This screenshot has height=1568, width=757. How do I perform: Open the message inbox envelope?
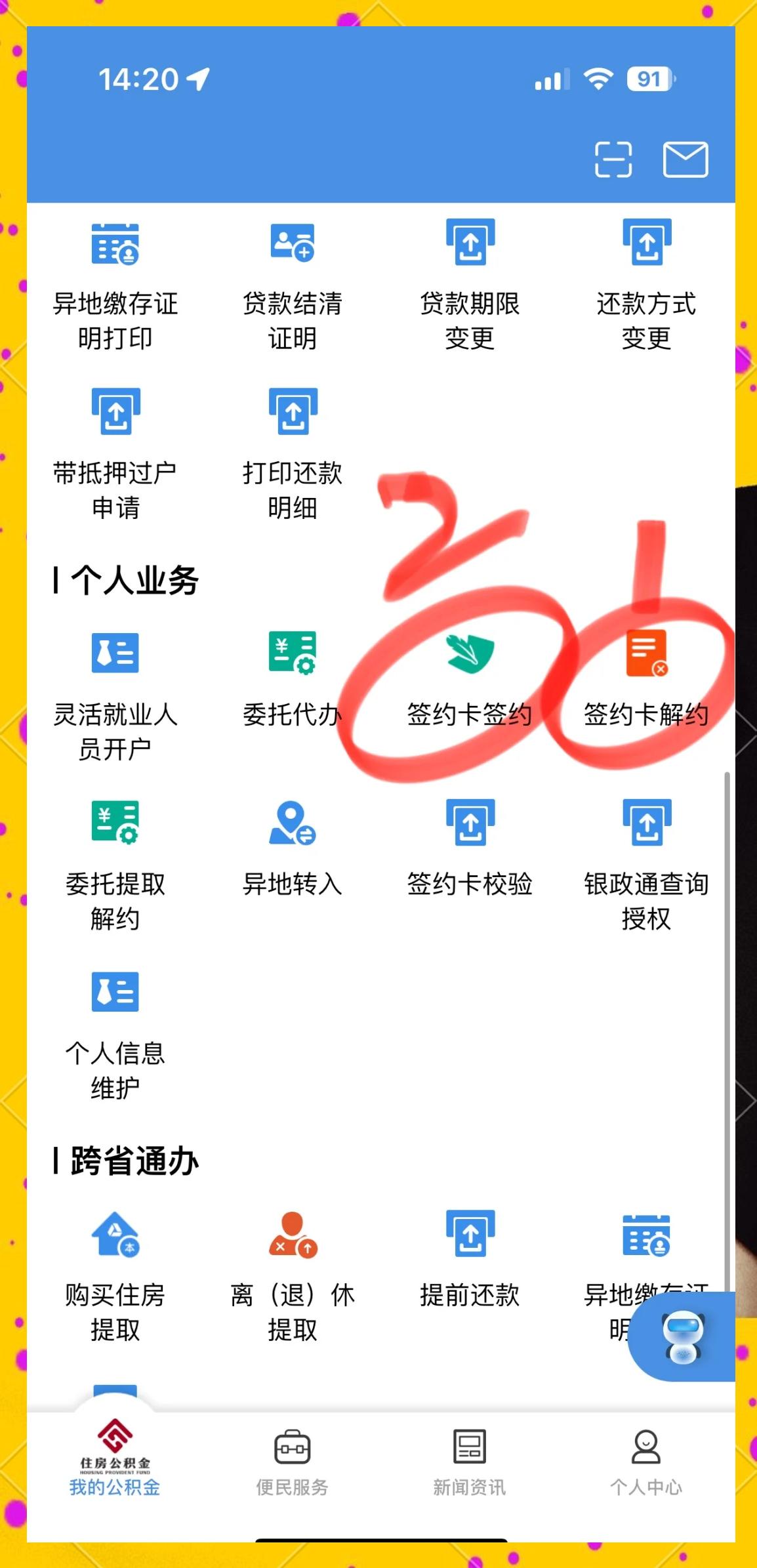click(x=685, y=159)
